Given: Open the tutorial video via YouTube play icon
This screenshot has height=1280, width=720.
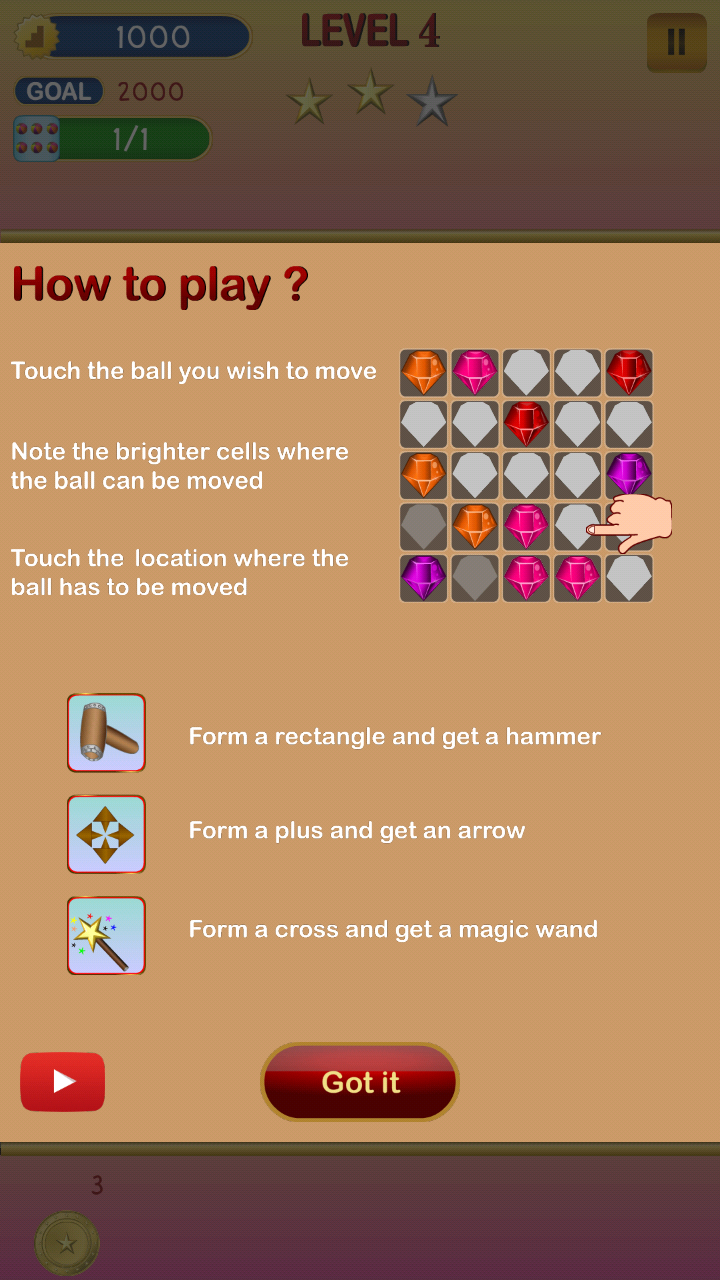Looking at the screenshot, I should pos(62,1081).
